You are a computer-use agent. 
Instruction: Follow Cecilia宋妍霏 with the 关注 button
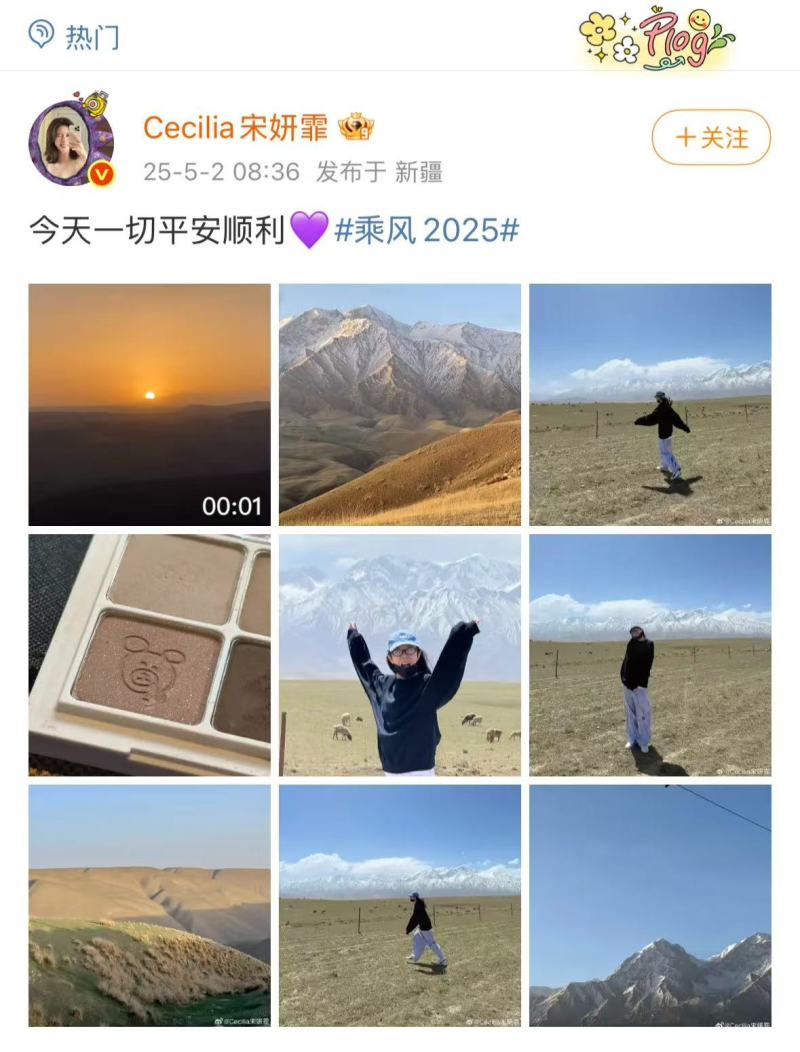(x=711, y=137)
